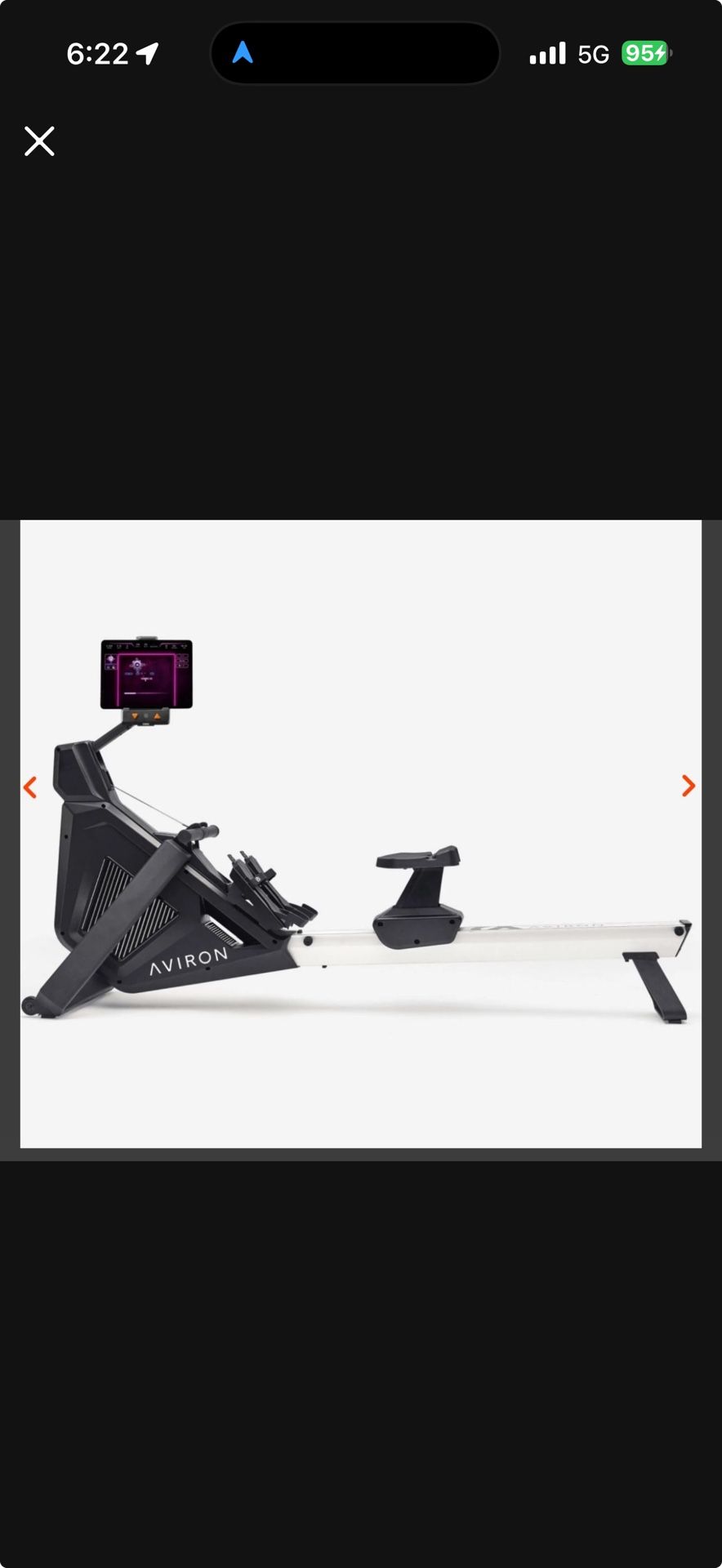This screenshot has width=722, height=1568.
Task: Tap the avatar icon on the tablet's left panel
Action: (x=110, y=659)
